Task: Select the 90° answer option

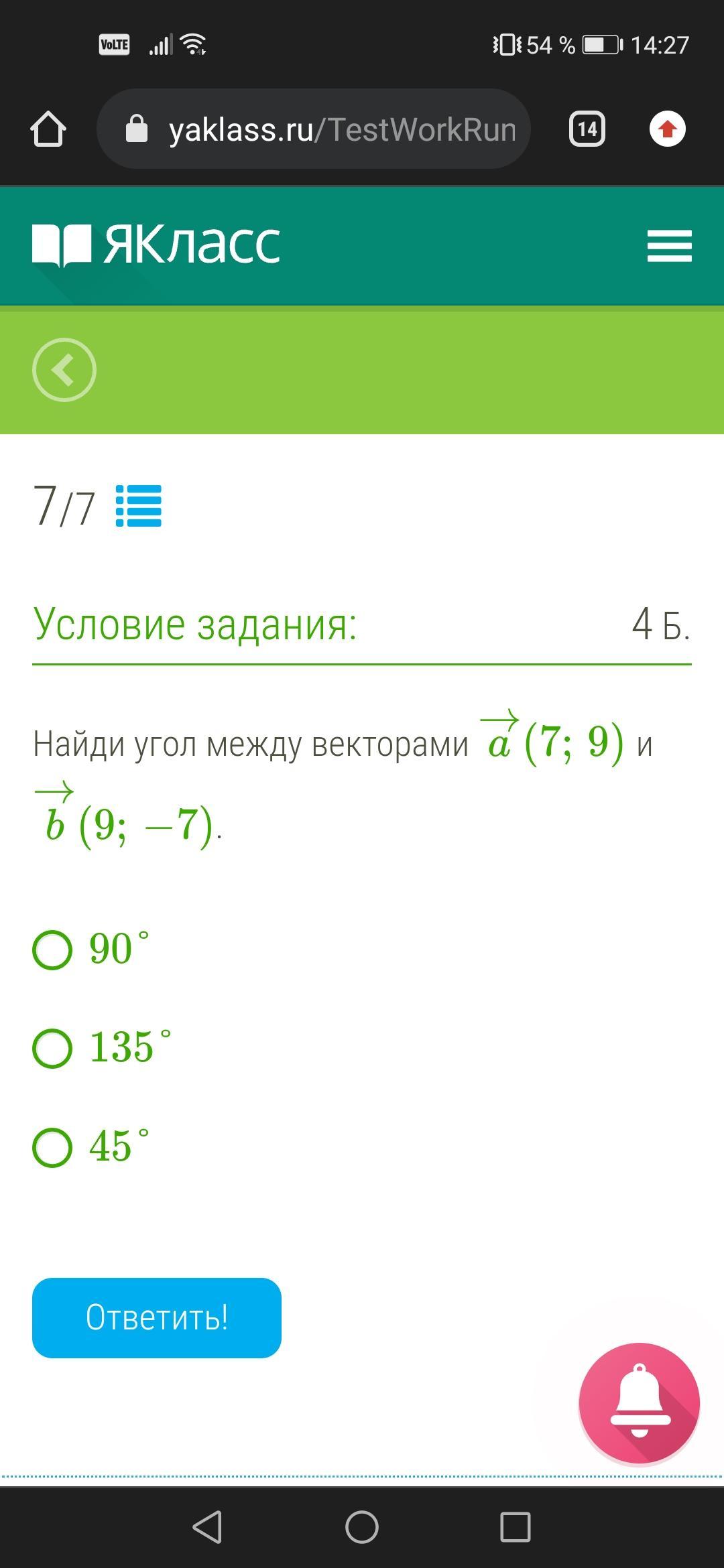Action: coord(91,949)
